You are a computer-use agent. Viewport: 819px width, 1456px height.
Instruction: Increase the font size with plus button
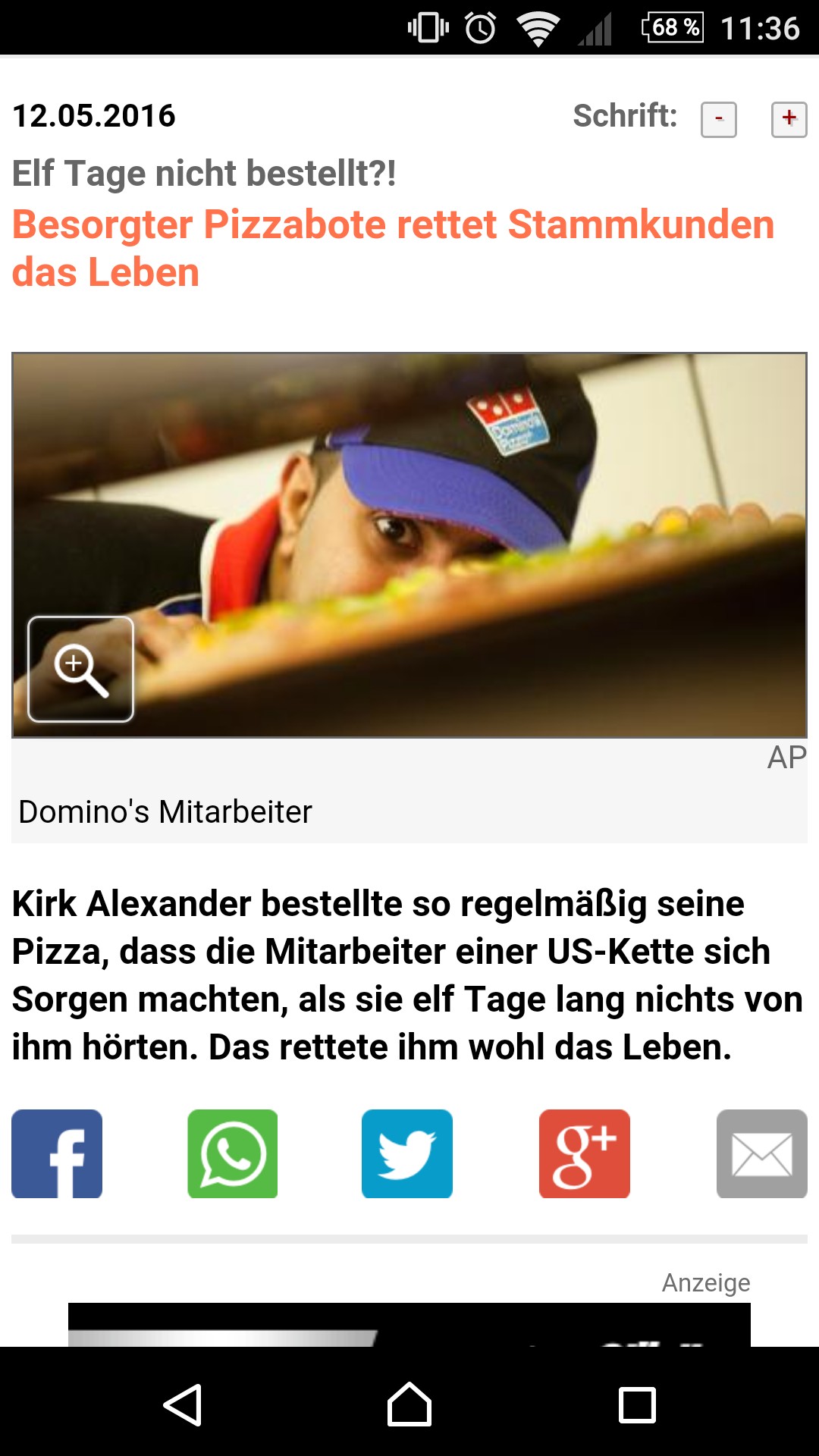tap(789, 120)
